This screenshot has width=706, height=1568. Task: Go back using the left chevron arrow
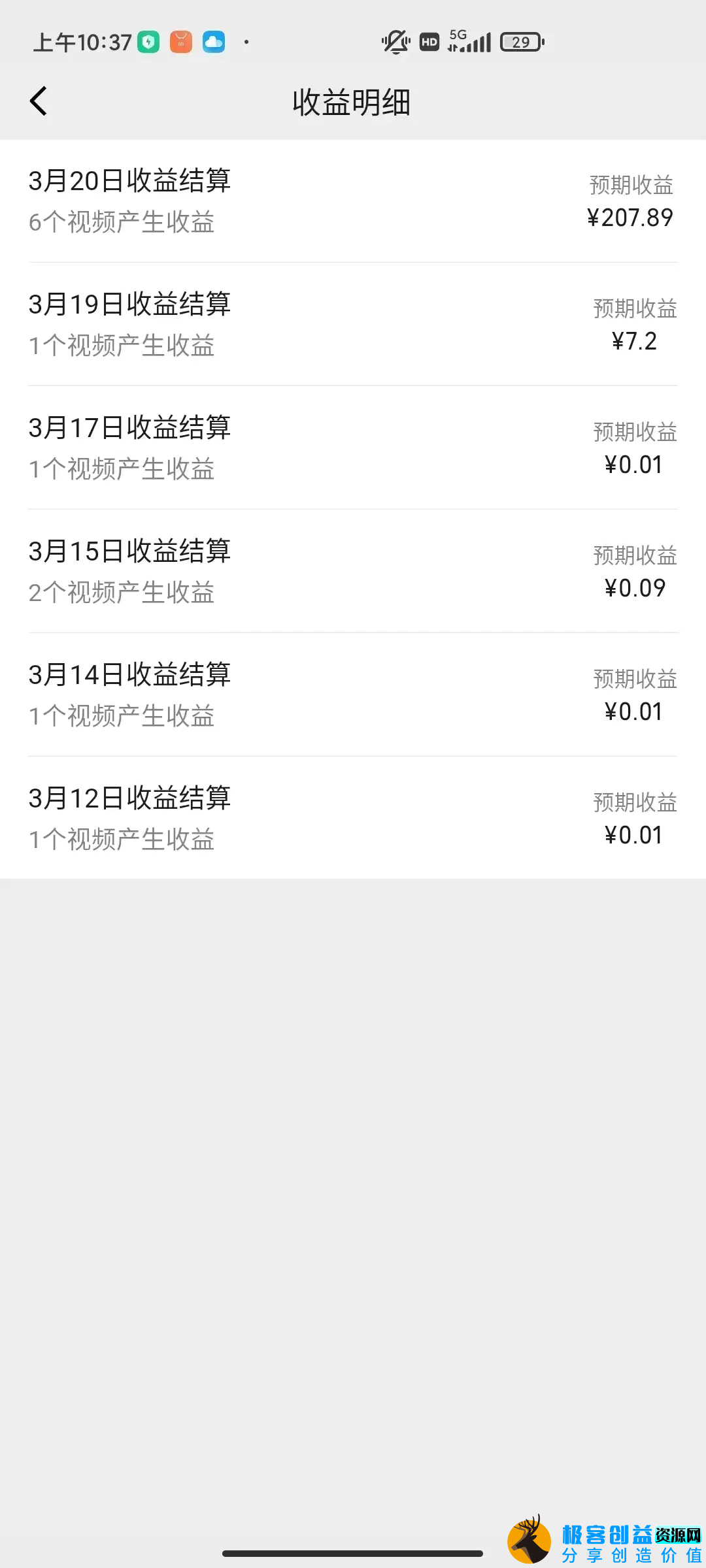pyautogui.click(x=37, y=101)
